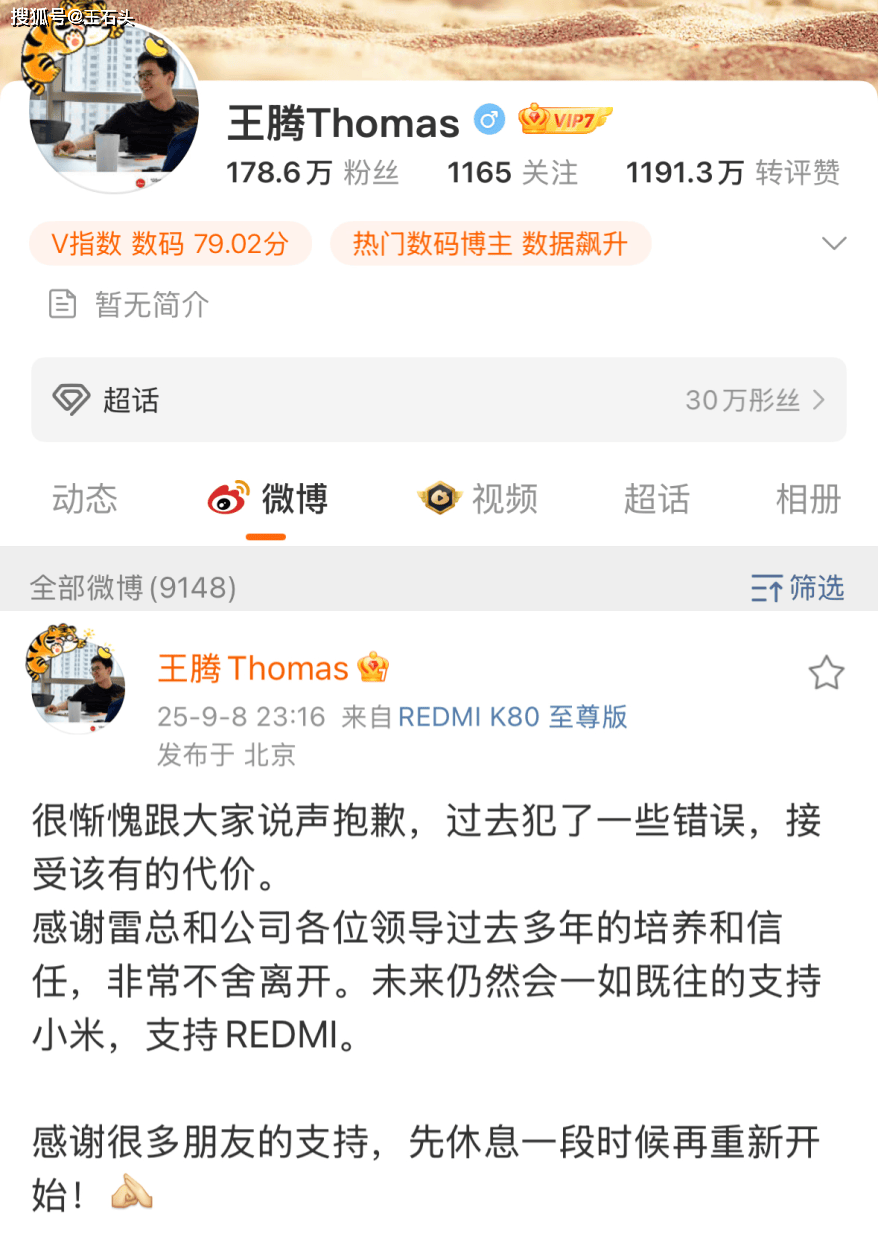Image resolution: width=878 pixels, height=1254 pixels.
Task: Tap the 热门数码博主 数据飙升 chip
Action: pyautogui.click(x=490, y=244)
